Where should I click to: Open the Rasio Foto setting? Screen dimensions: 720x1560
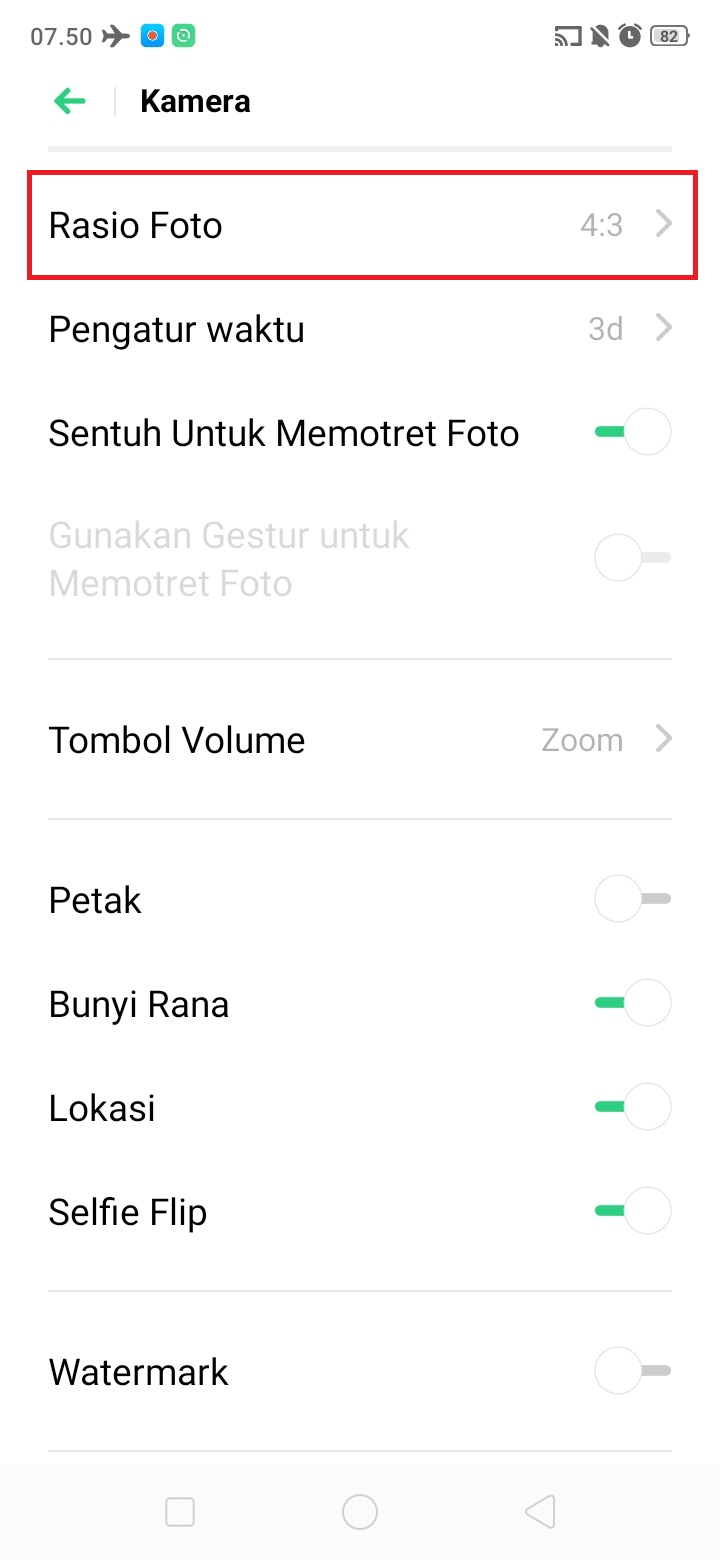[x=360, y=225]
